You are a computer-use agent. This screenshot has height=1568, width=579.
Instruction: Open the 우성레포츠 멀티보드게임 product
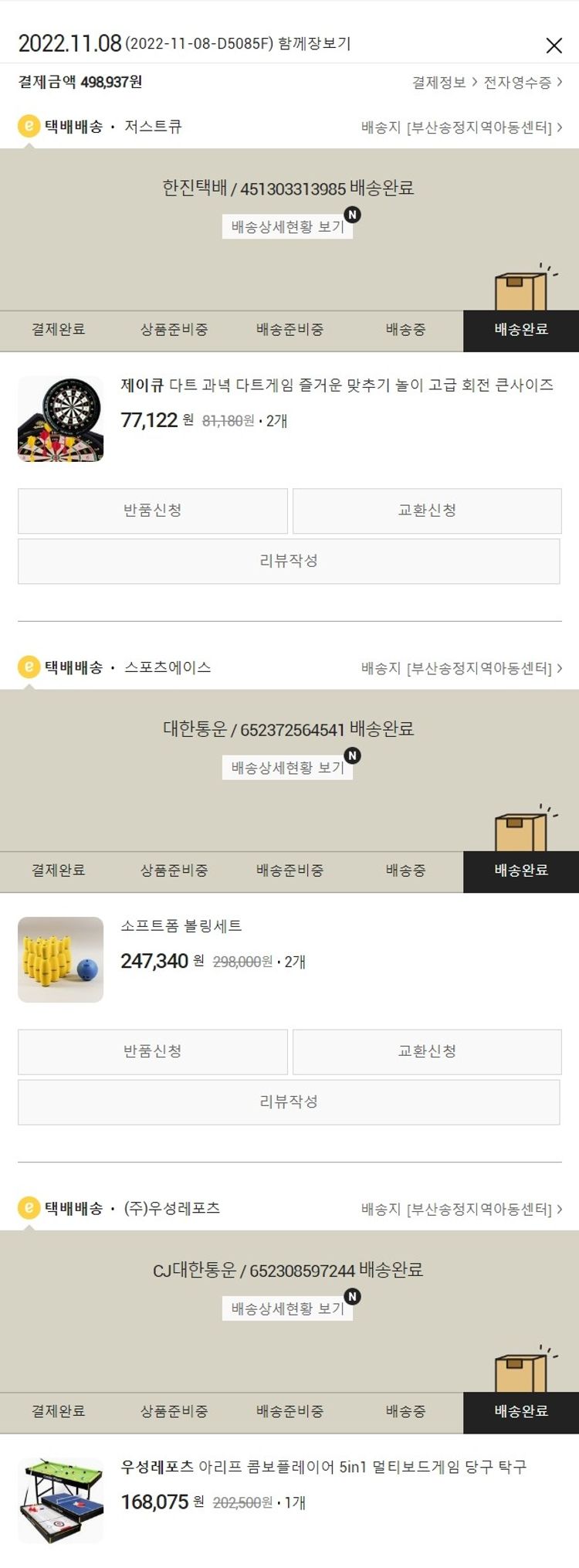point(323,1467)
